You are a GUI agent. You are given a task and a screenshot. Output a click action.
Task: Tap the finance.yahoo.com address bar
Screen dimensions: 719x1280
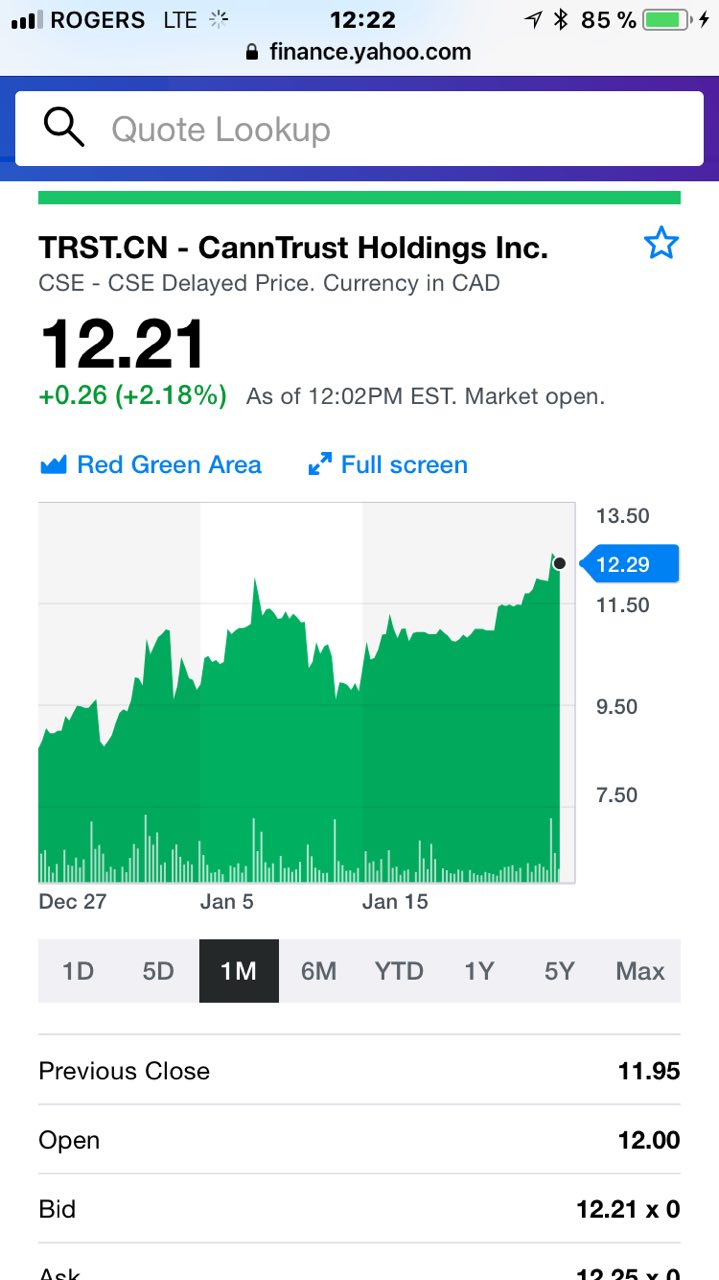tap(359, 52)
